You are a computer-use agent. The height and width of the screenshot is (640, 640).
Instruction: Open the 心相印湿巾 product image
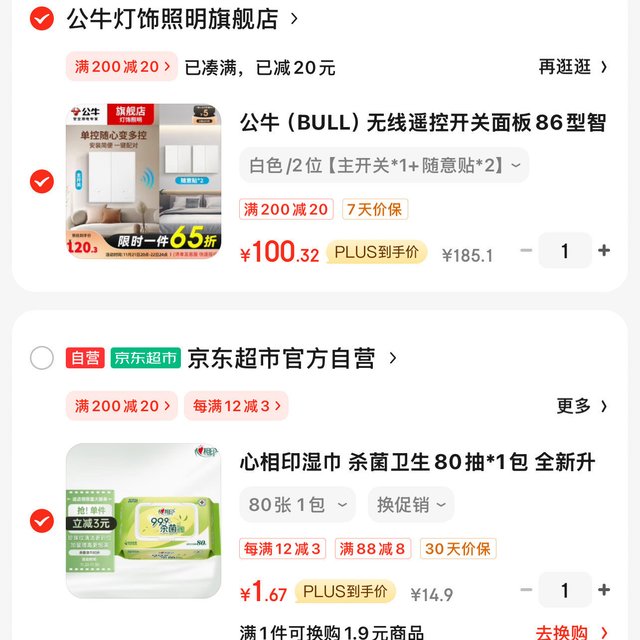143,521
